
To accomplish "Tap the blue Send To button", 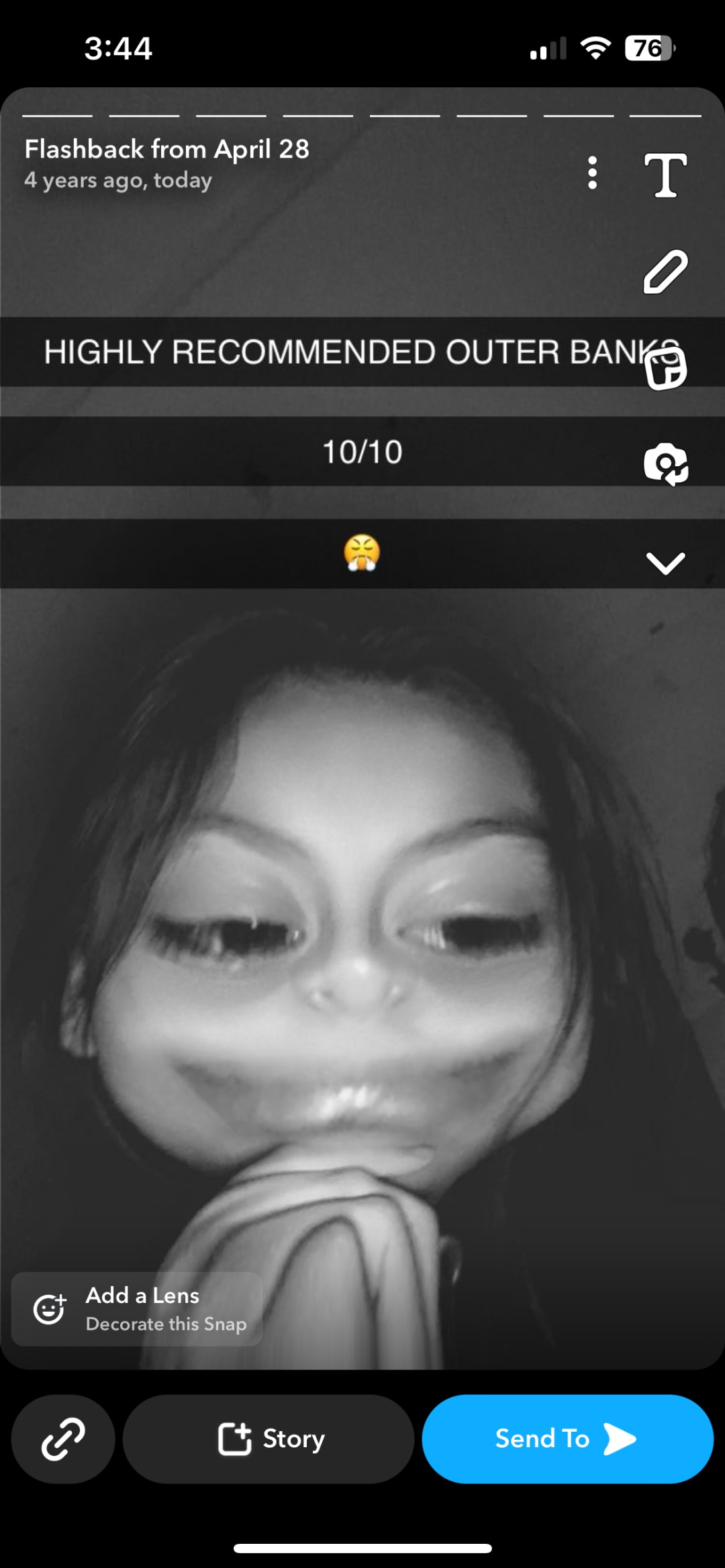I will 567,1439.
